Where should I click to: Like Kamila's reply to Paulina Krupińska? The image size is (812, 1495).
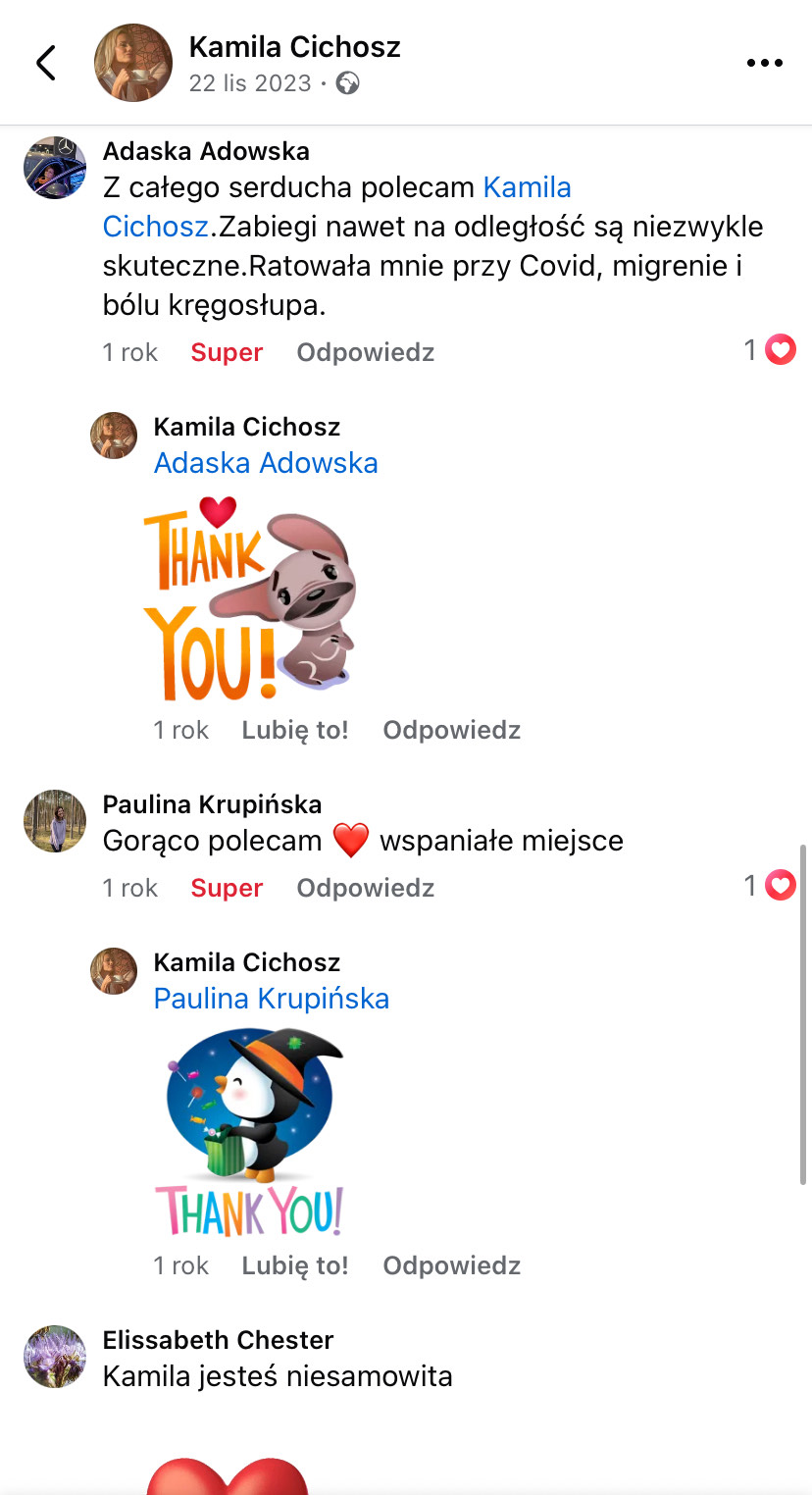(x=295, y=1266)
